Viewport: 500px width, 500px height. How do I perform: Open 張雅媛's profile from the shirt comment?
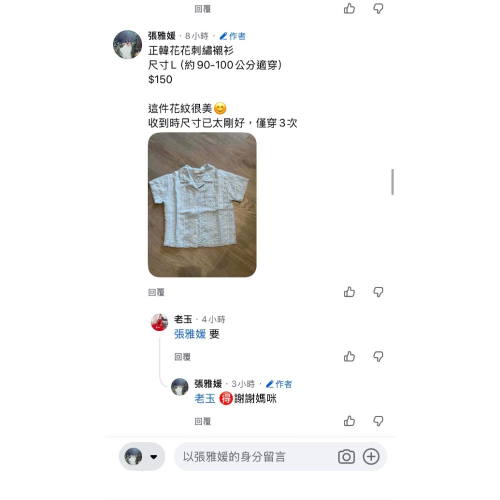click(x=162, y=36)
